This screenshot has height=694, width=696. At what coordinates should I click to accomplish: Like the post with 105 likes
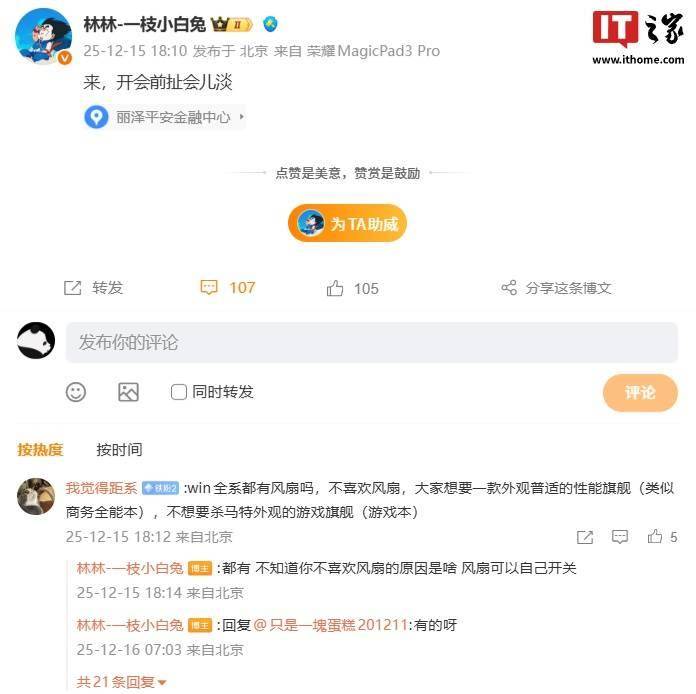click(x=353, y=289)
